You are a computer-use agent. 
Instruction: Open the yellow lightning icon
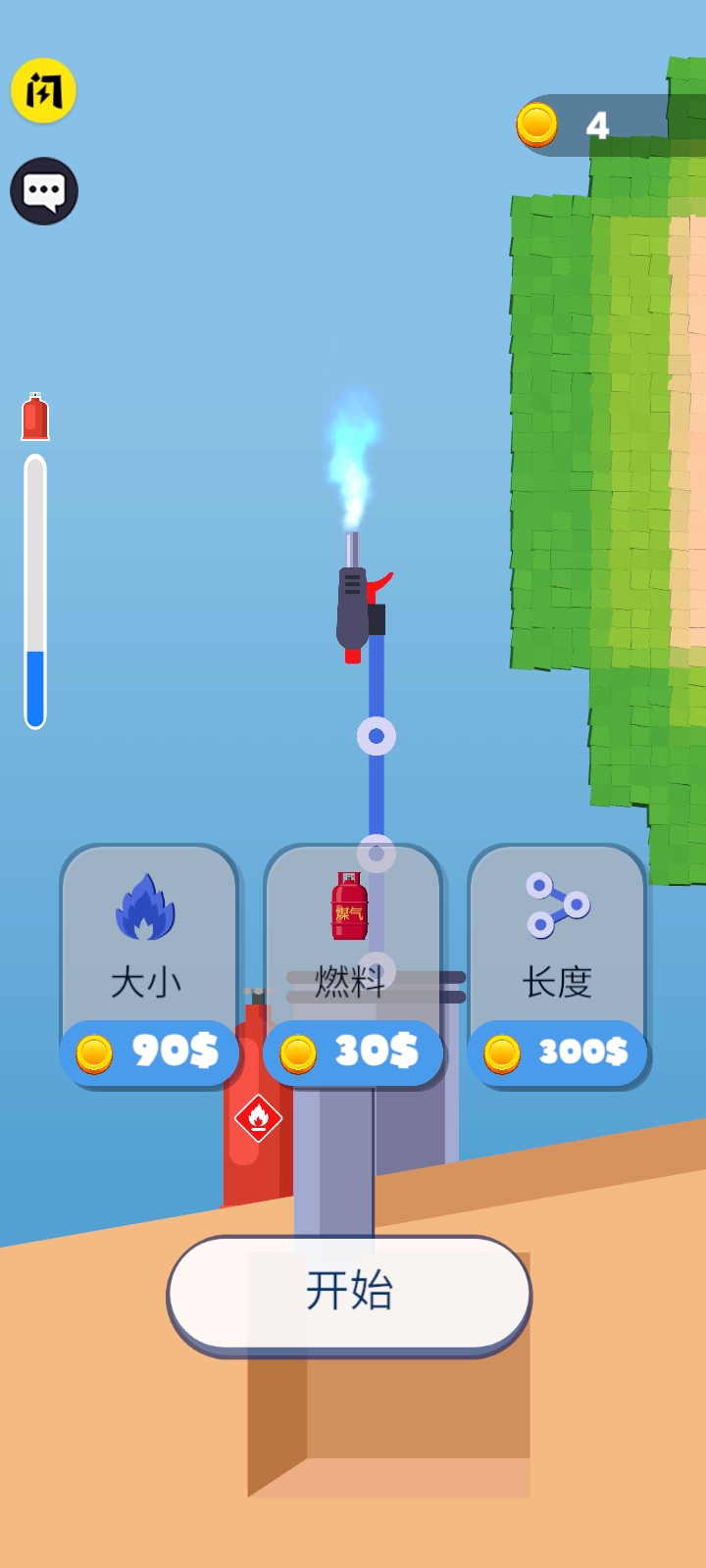click(x=43, y=91)
